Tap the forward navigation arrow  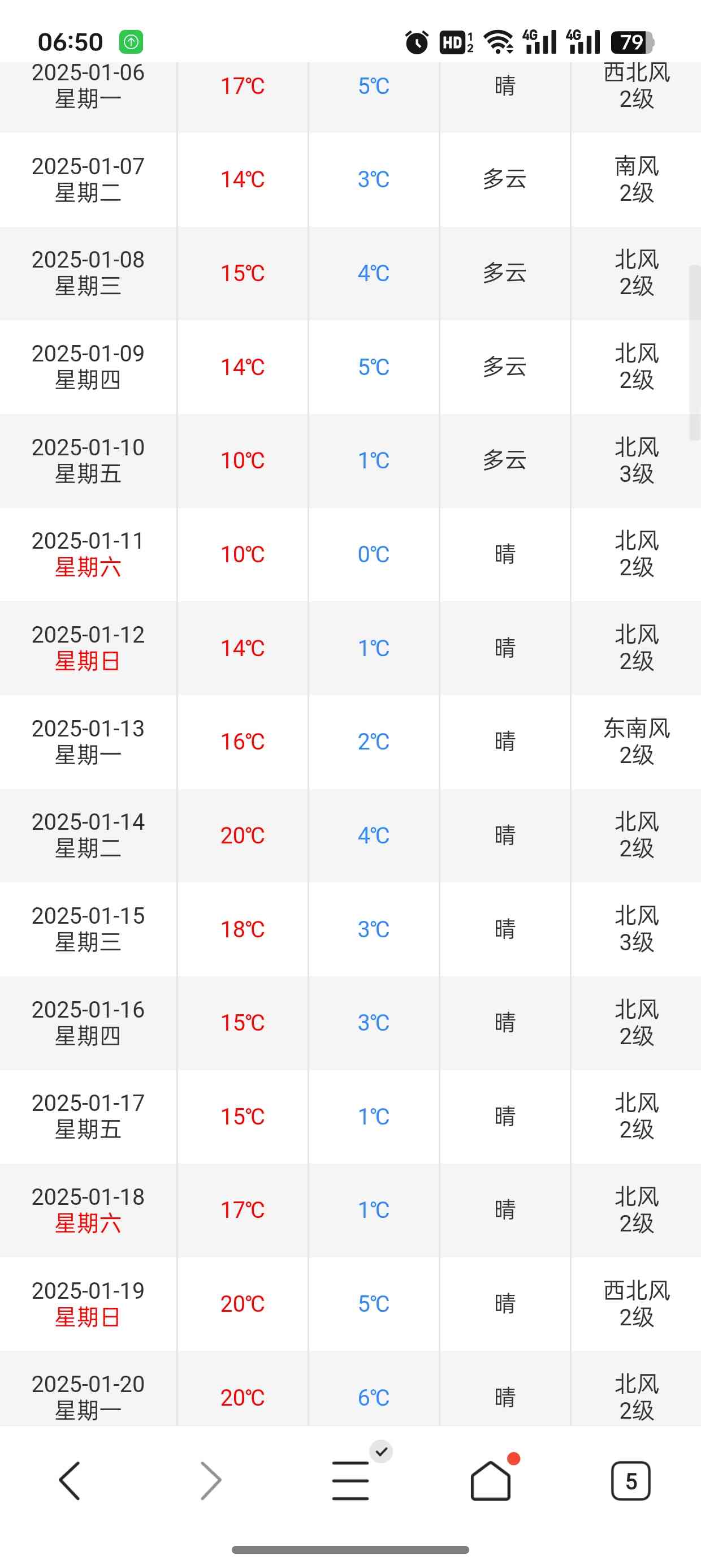tap(210, 1480)
